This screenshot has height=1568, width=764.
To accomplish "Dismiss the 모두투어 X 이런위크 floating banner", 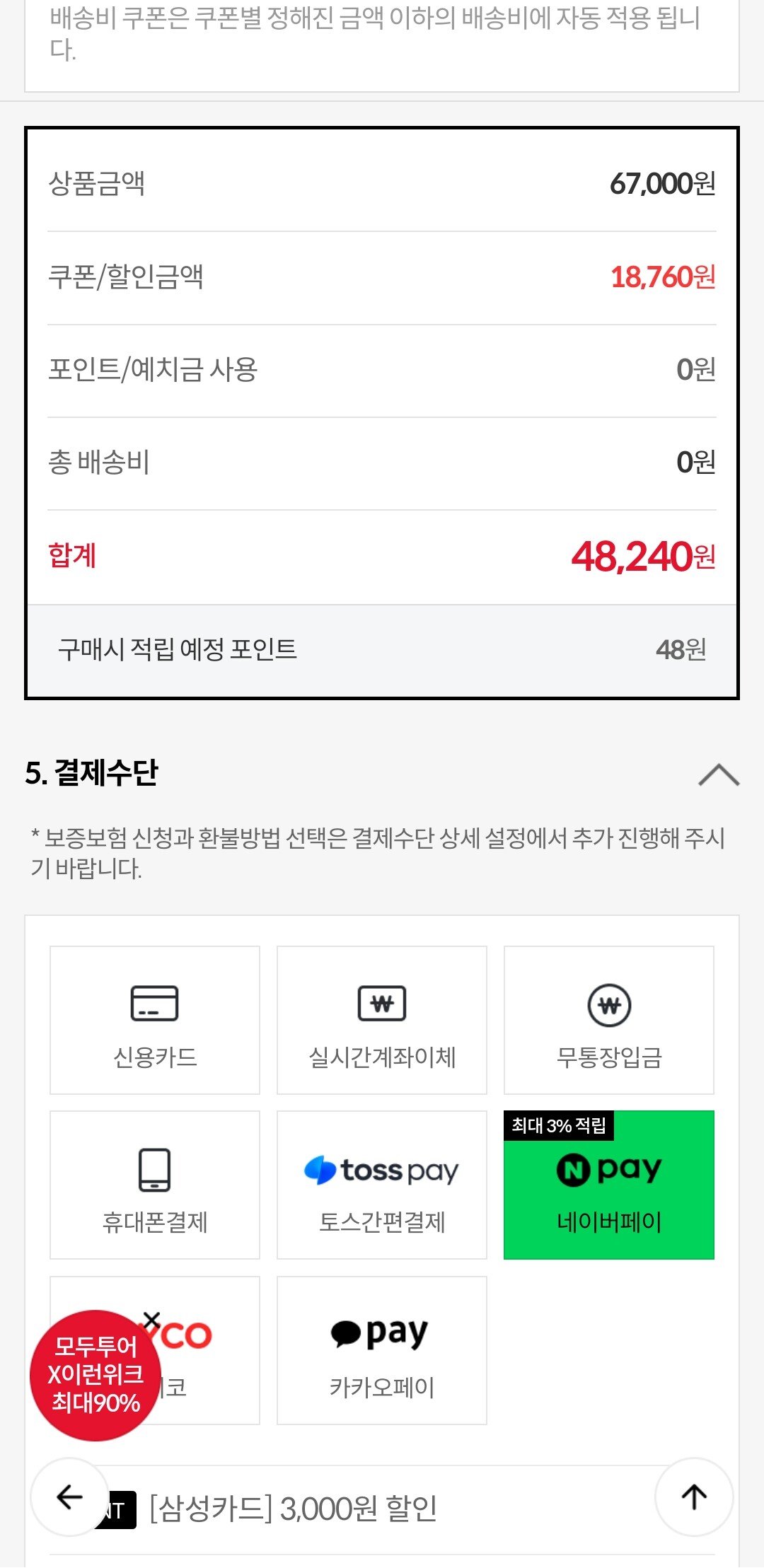I will [151, 1320].
